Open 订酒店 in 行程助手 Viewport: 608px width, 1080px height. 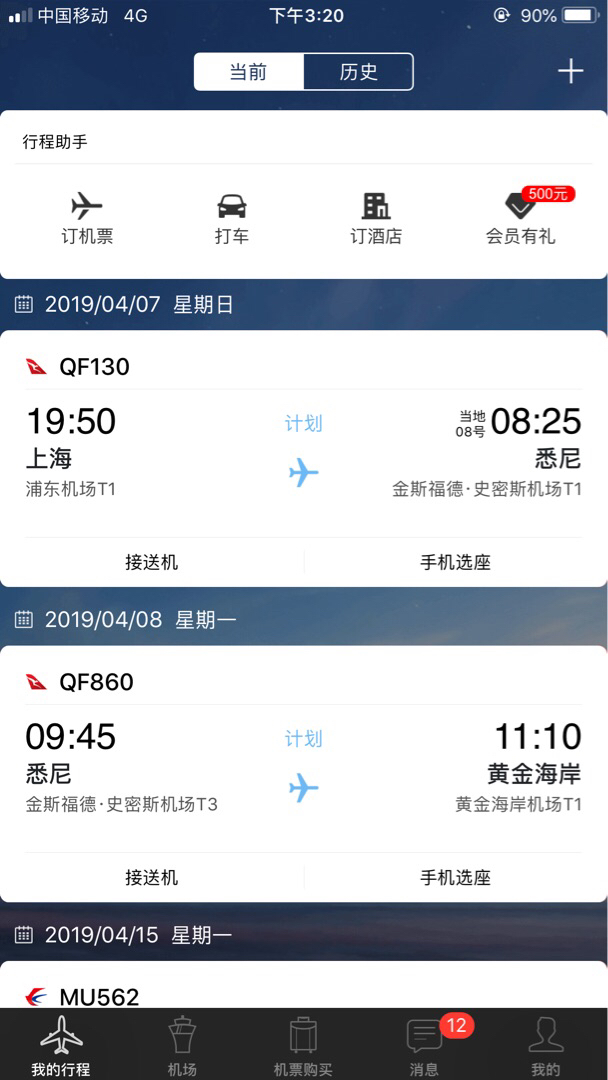coord(376,219)
